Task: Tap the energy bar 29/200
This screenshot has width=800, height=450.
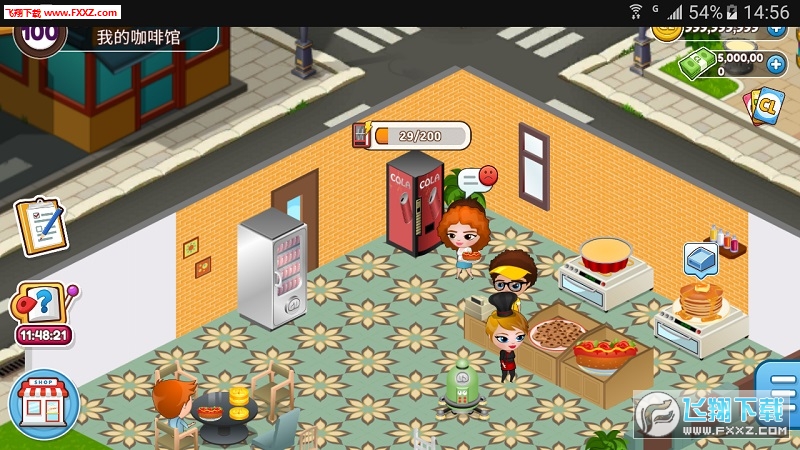Action: click(420, 135)
